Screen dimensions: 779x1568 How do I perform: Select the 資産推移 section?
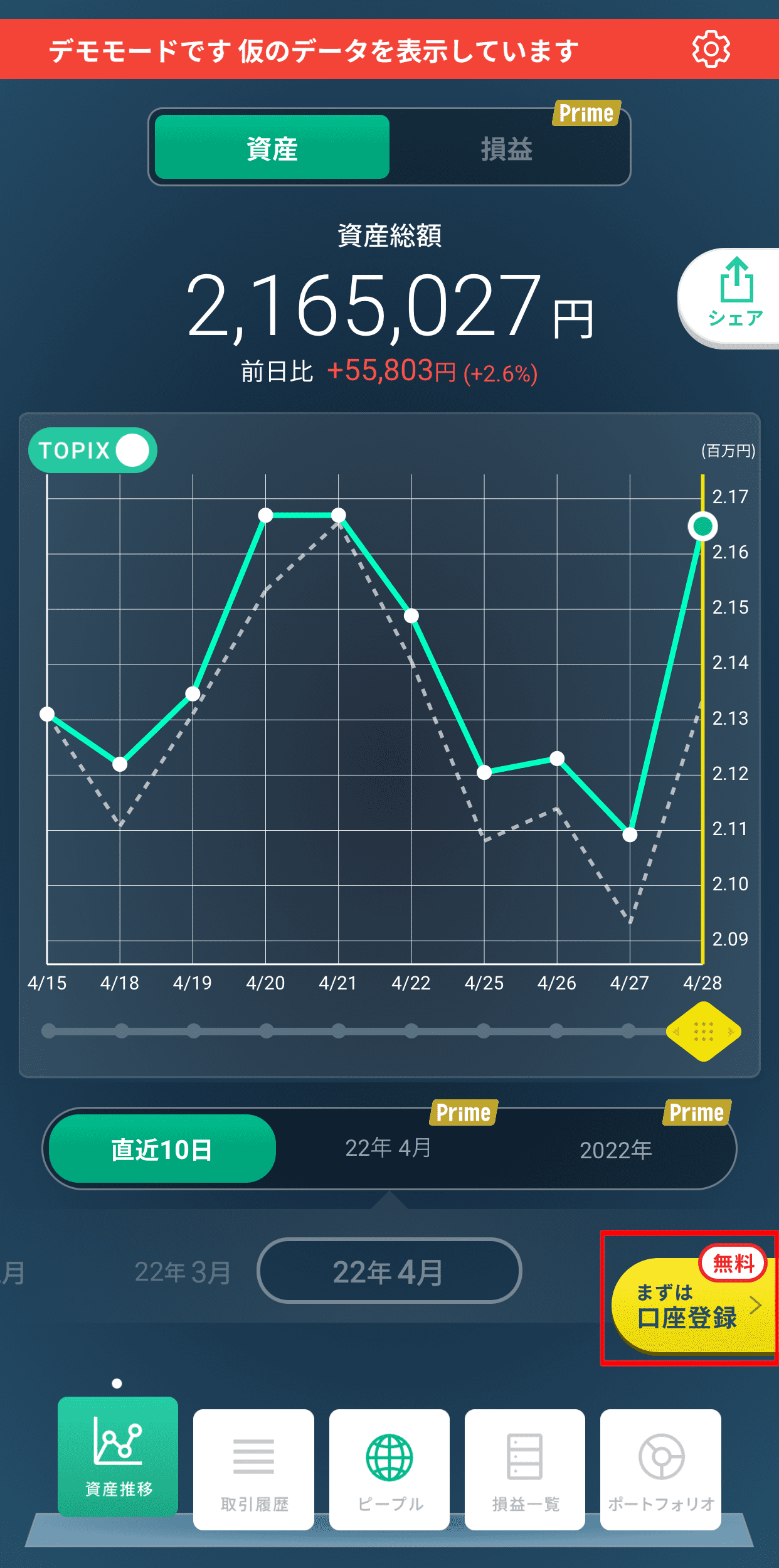118,1457
